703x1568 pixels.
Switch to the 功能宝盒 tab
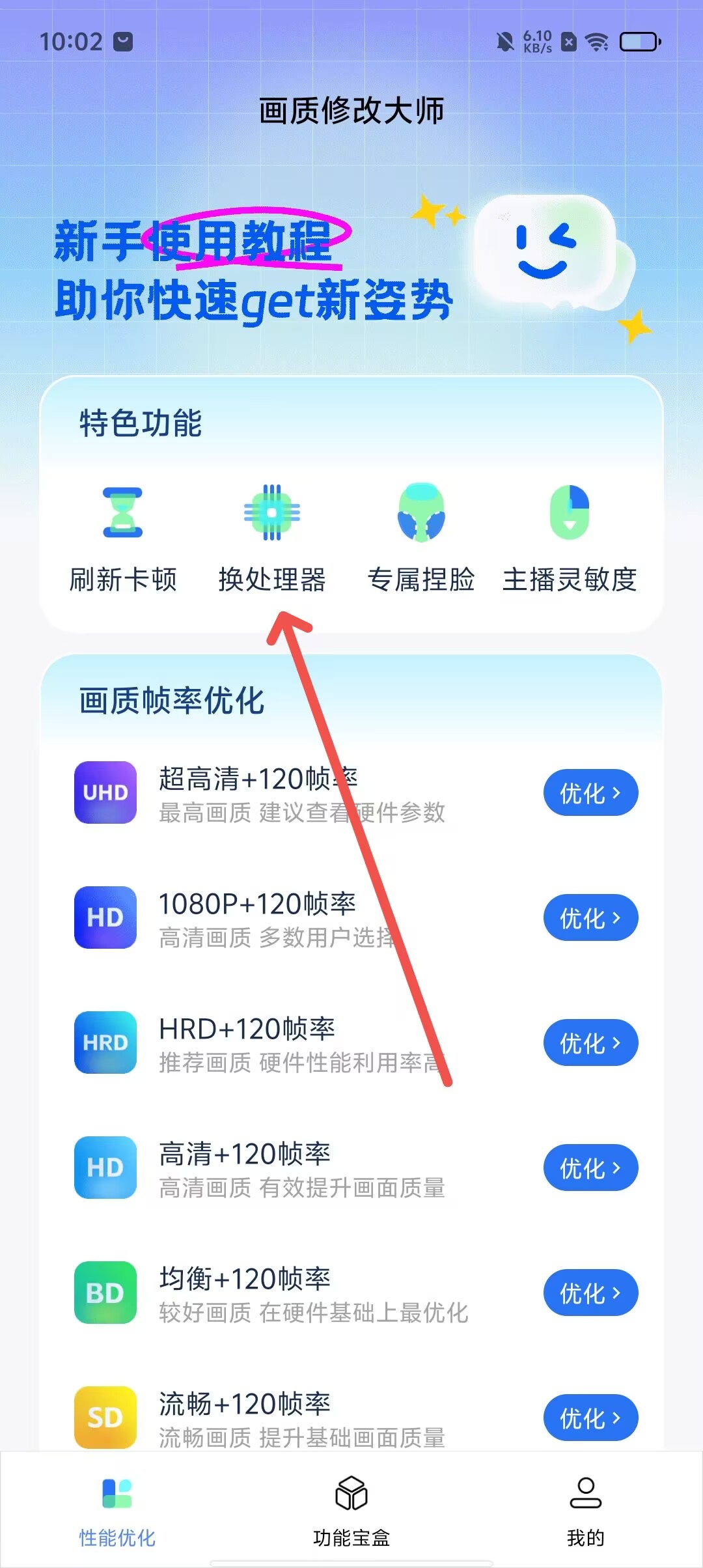(351, 1511)
